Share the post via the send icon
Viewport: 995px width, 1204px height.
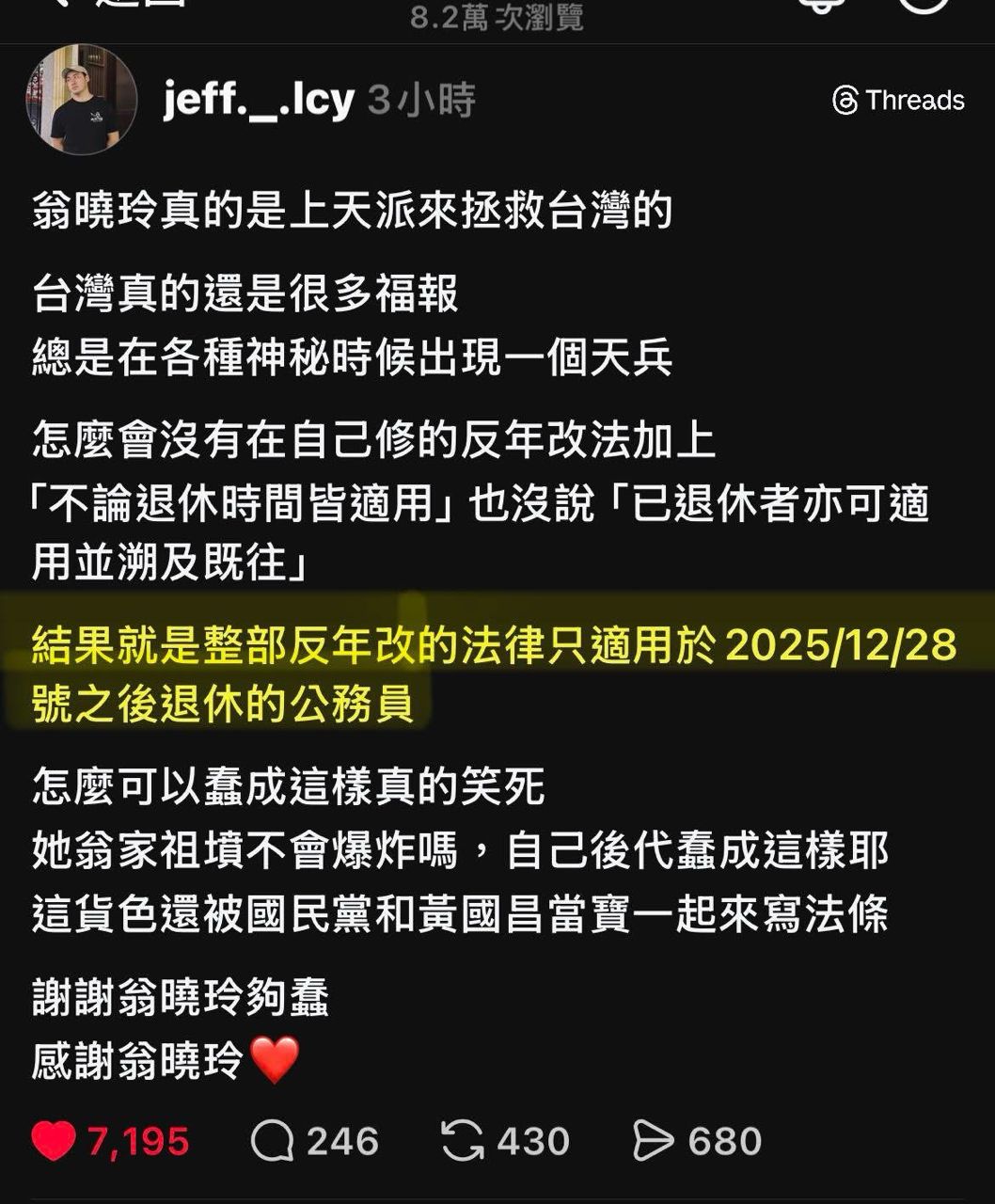(x=654, y=1141)
